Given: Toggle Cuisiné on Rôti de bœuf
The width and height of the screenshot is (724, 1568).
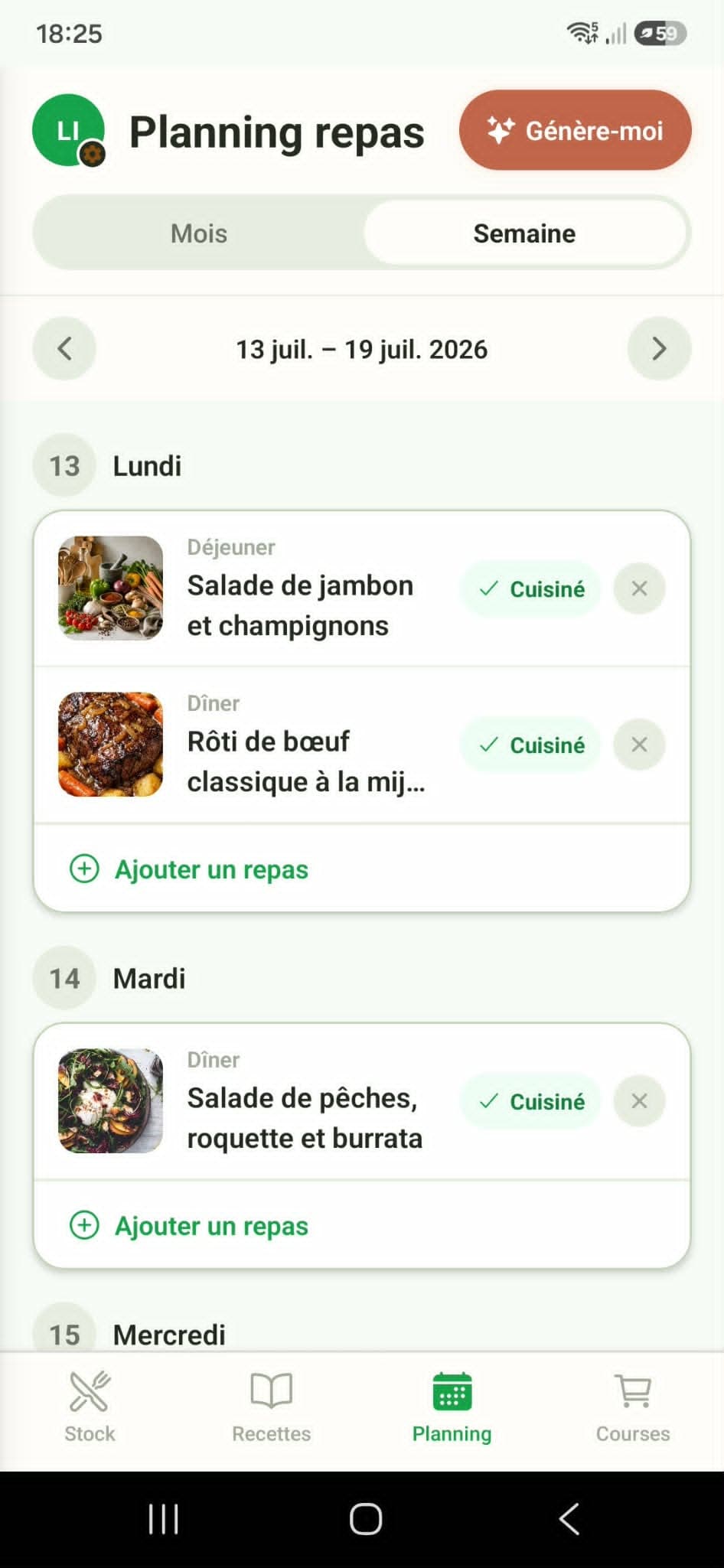Looking at the screenshot, I should (x=531, y=745).
